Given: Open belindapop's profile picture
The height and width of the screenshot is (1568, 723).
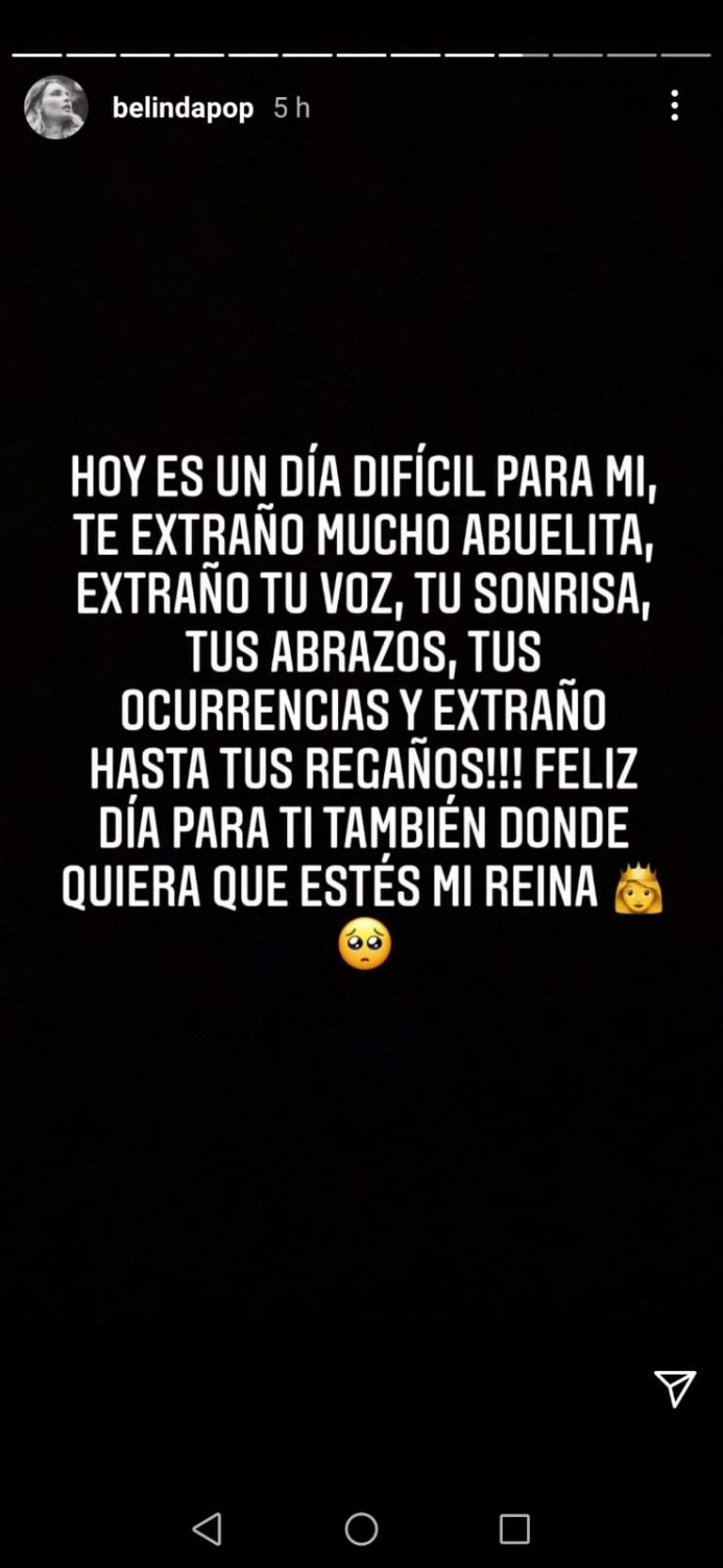Looking at the screenshot, I should click(x=56, y=107).
